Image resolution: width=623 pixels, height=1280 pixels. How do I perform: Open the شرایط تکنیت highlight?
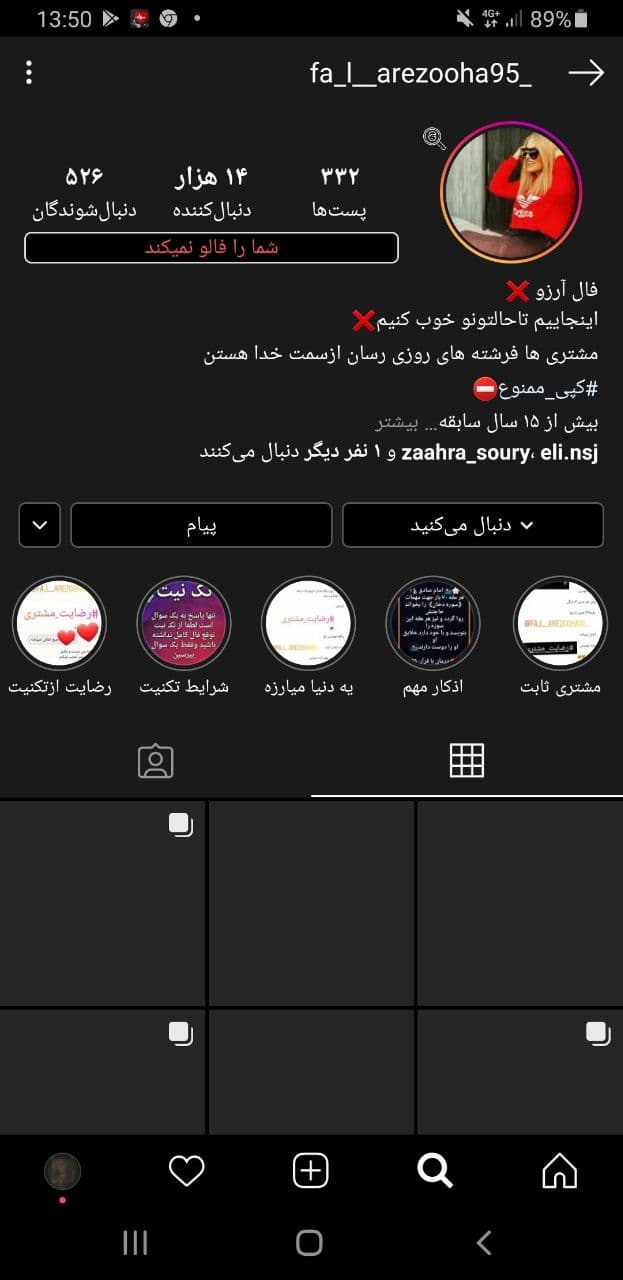tap(184, 624)
